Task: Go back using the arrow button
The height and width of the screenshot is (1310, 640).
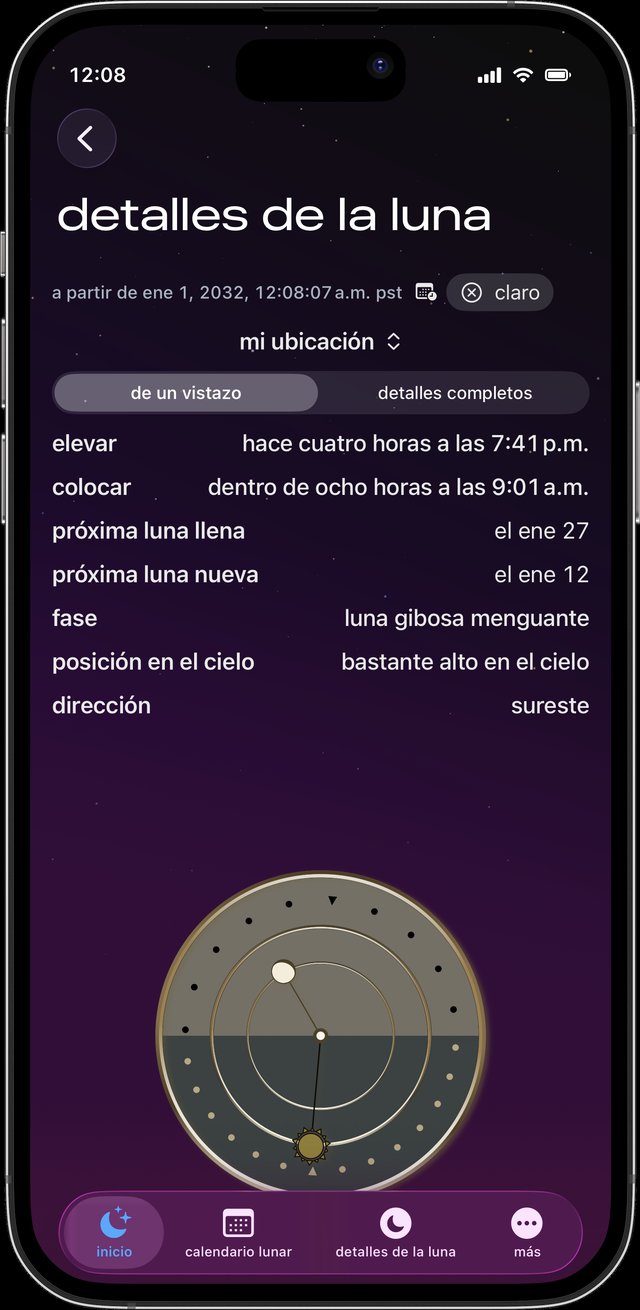Action: click(87, 138)
